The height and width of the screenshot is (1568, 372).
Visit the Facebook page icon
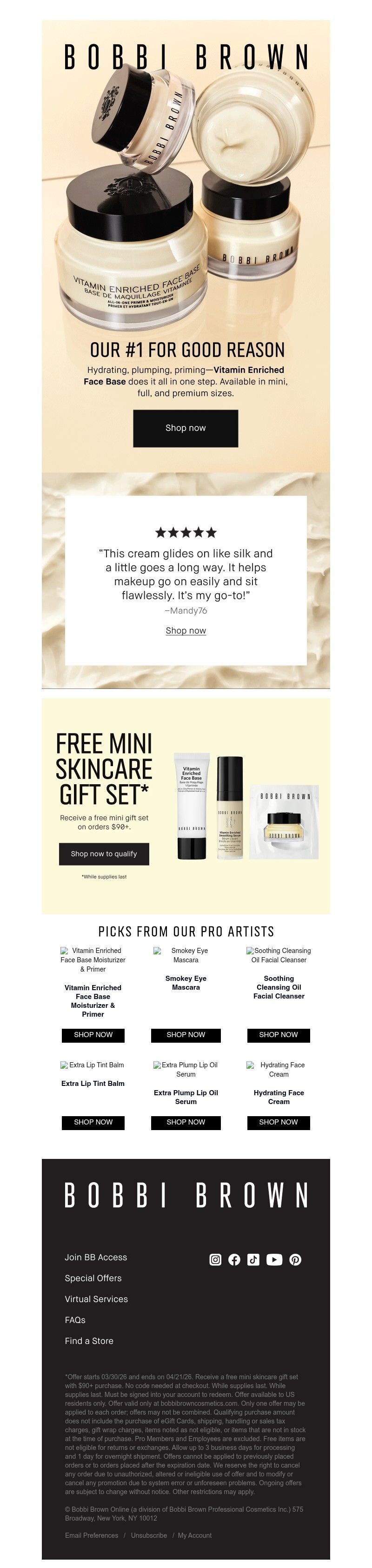[234, 1259]
